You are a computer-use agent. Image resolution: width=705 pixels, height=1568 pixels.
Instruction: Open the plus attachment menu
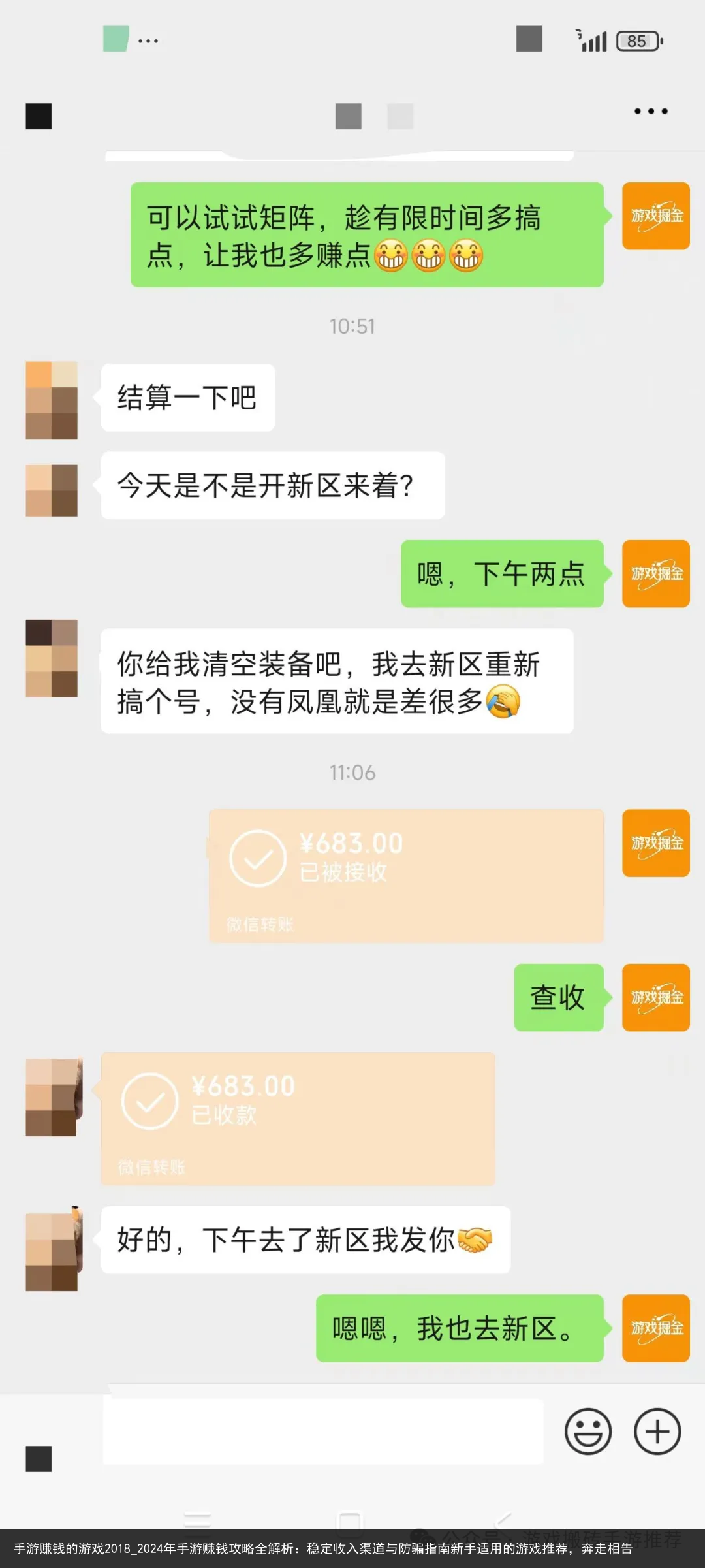point(657,1431)
